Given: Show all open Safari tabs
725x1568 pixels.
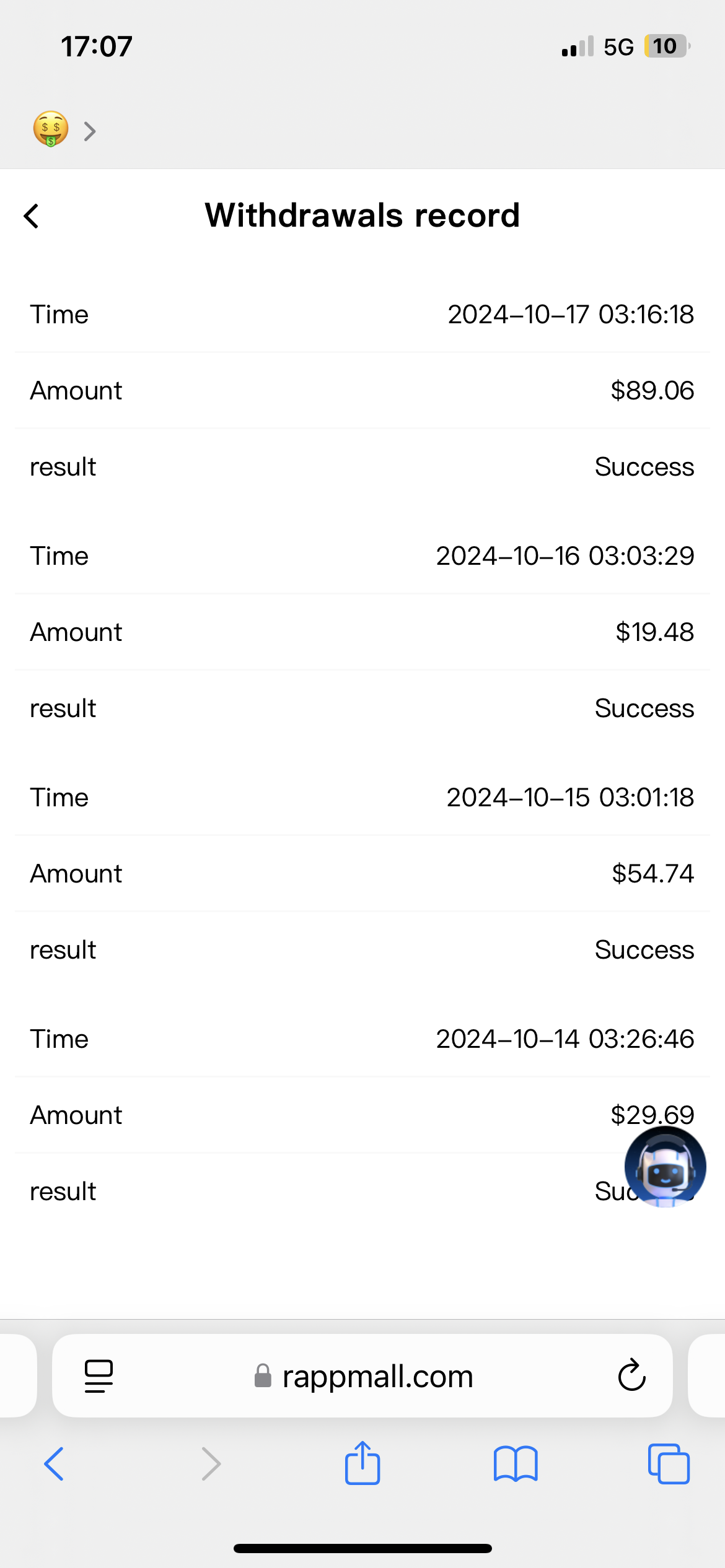Looking at the screenshot, I should [x=669, y=1464].
